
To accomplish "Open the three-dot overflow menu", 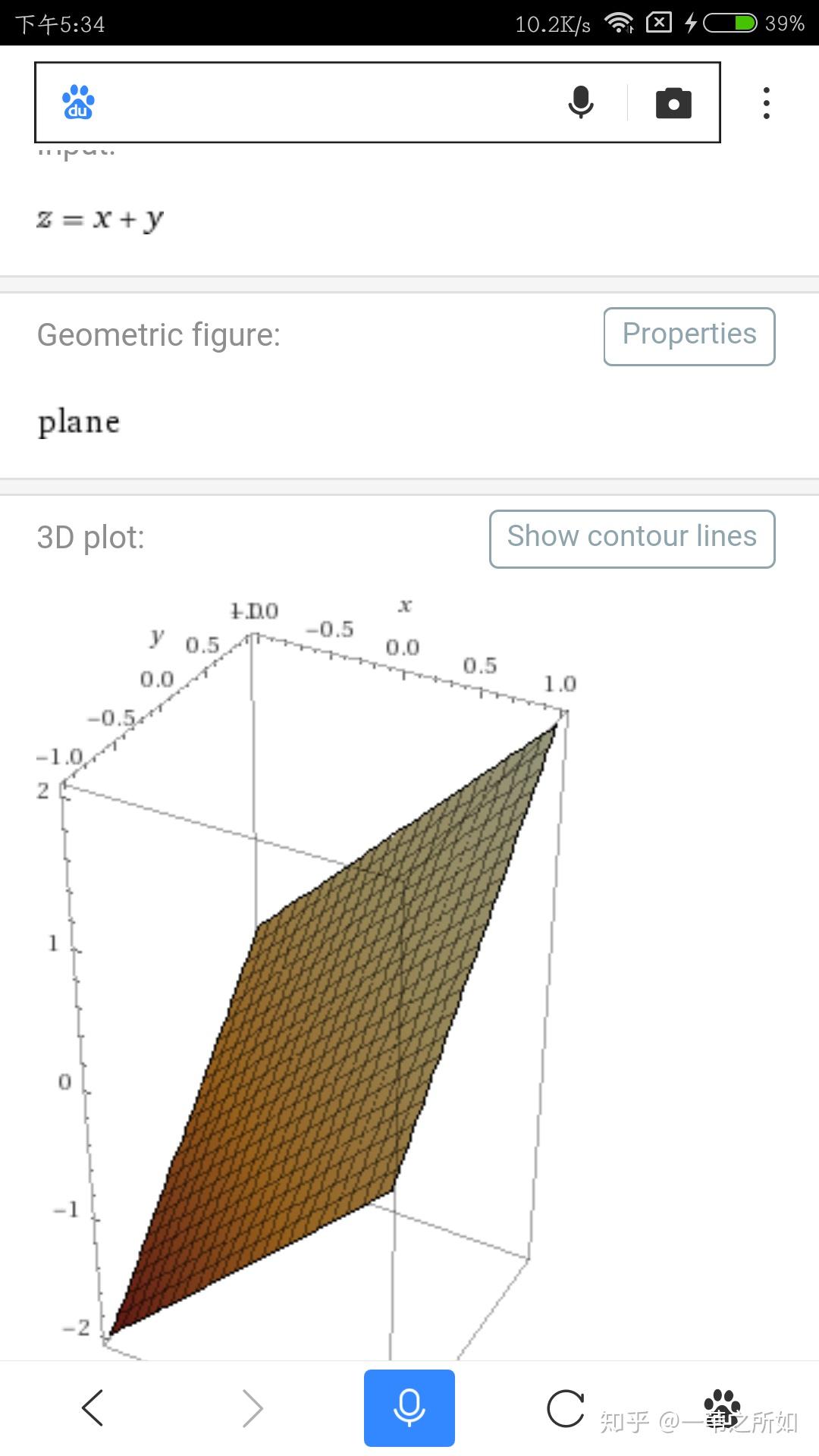I will point(767,103).
